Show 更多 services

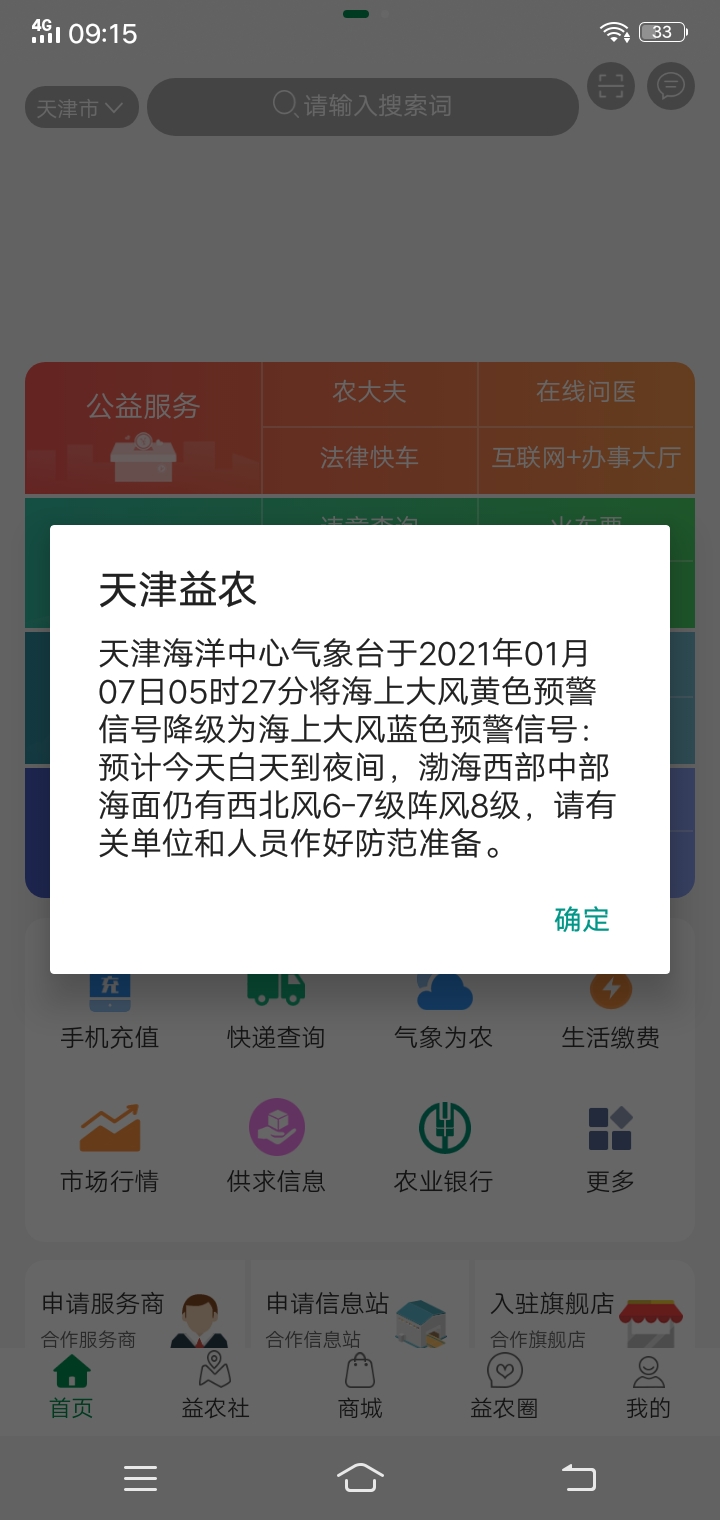(x=610, y=1150)
